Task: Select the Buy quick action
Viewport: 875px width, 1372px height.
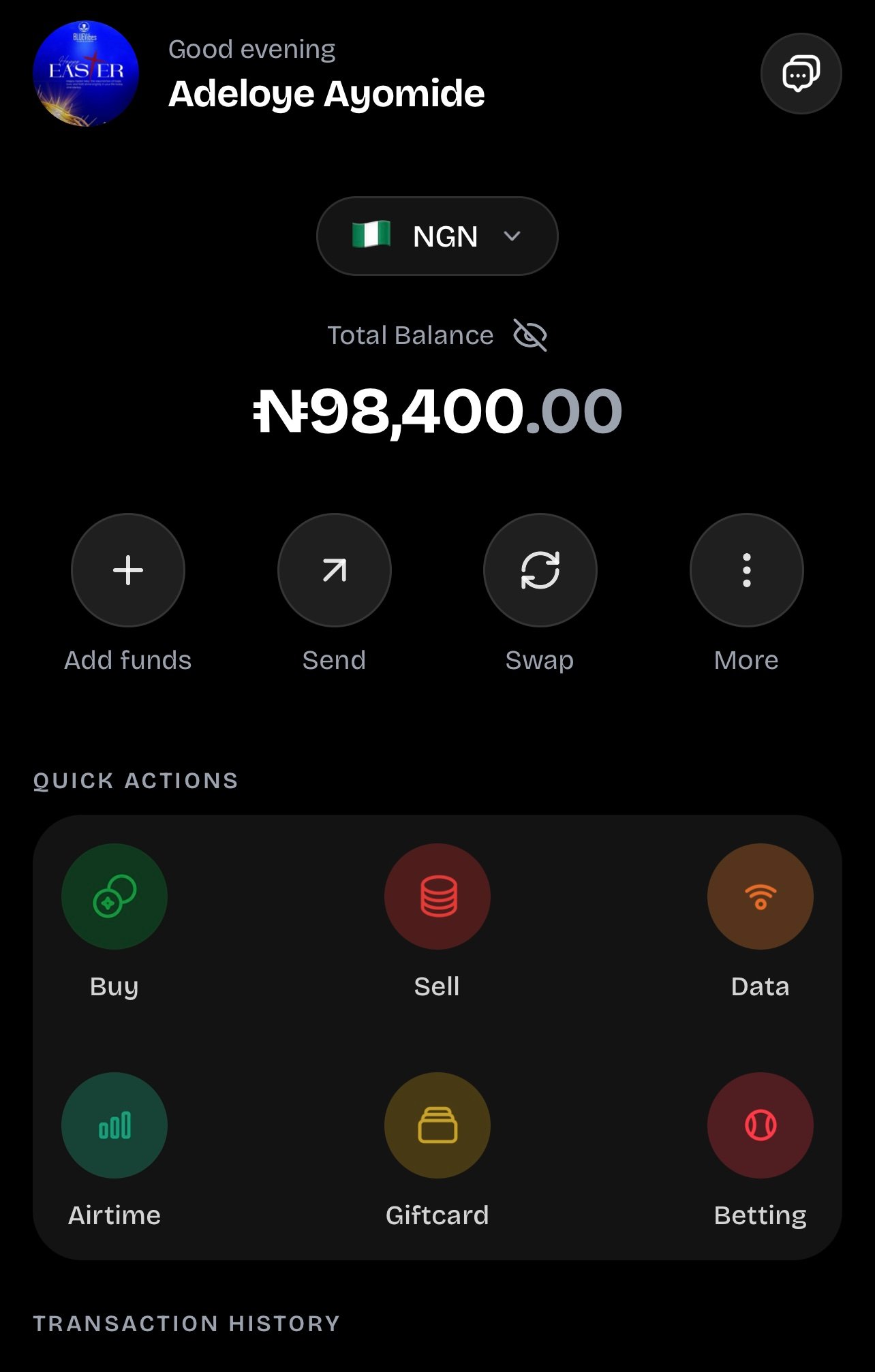Action: tap(114, 897)
